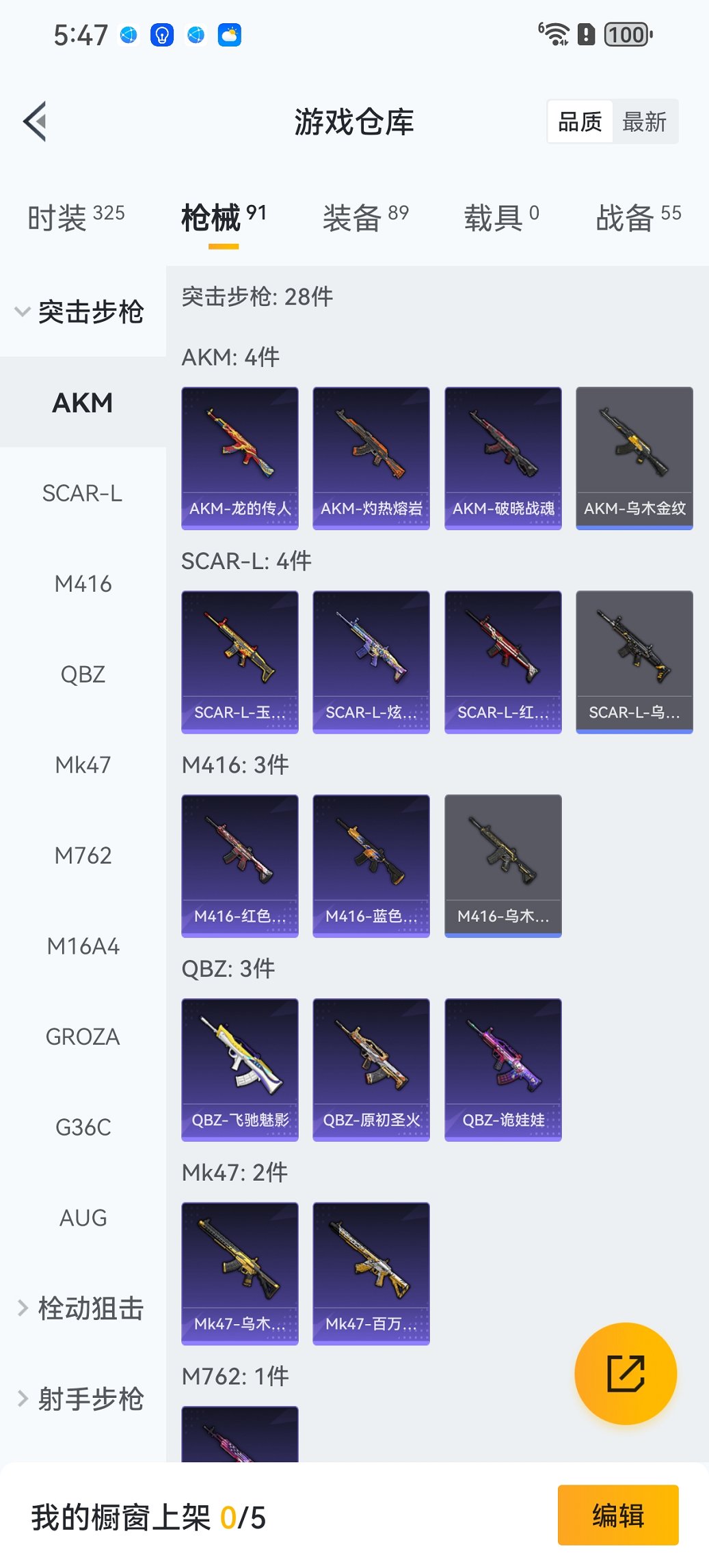View the AKM-乌木金纹 skin
The height and width of the screenshot is (1568, 709).
634,457
